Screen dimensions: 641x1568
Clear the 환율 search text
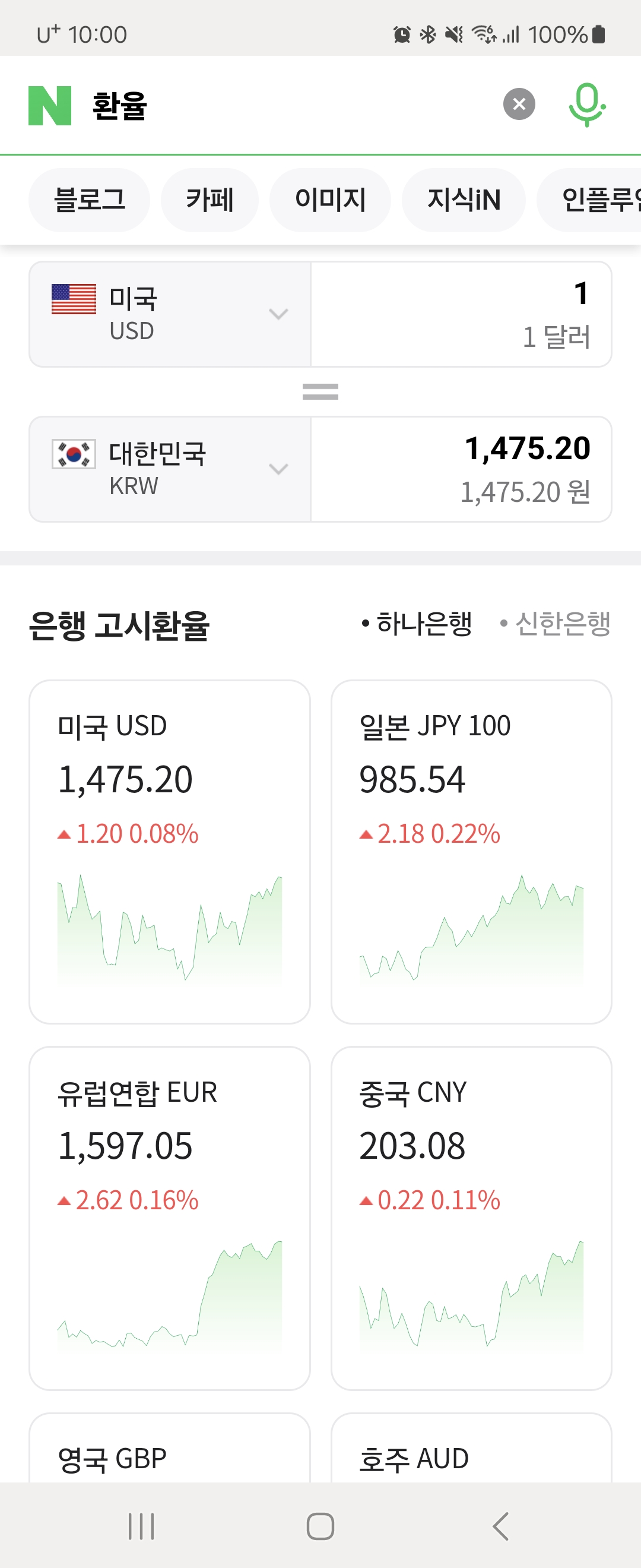519,104
